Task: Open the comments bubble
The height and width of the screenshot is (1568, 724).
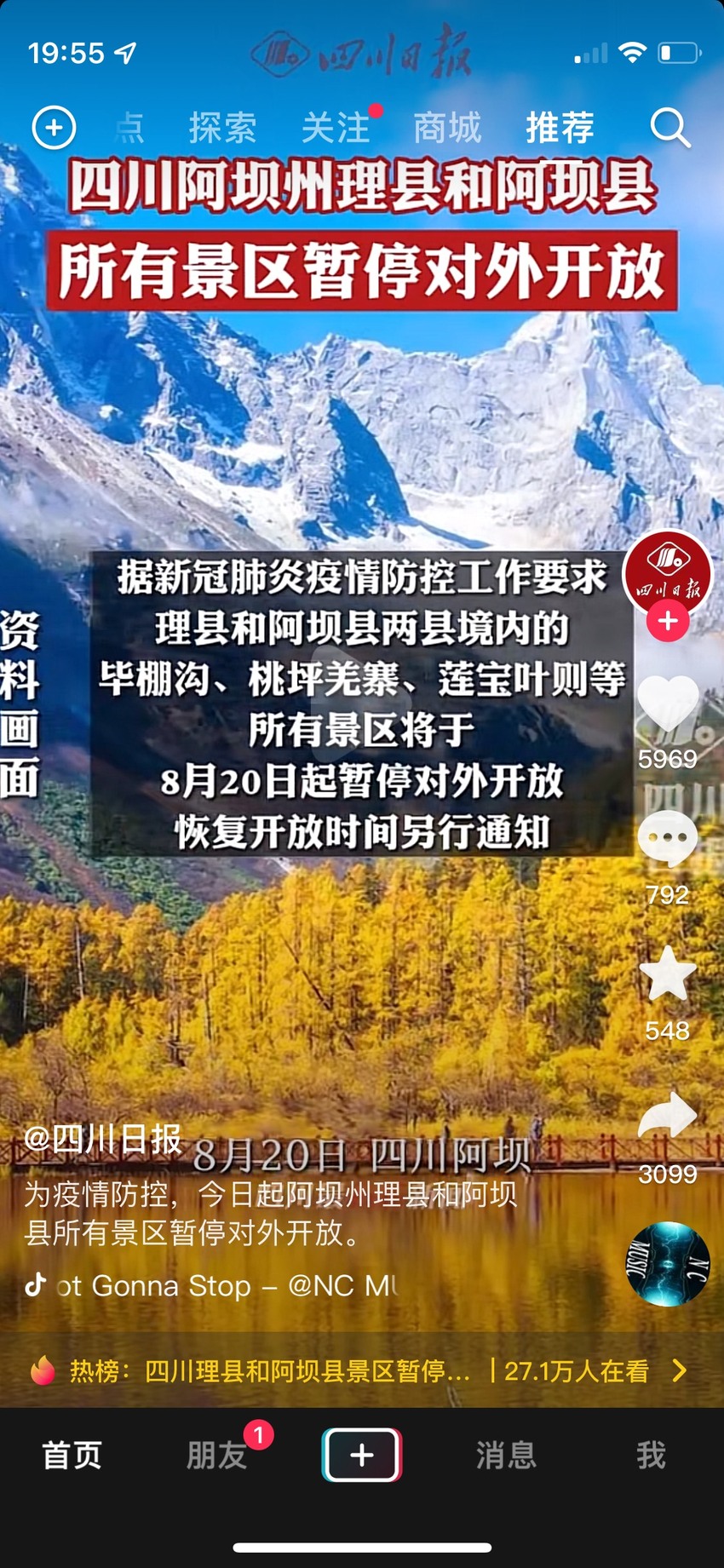Action: click(x=668, y=839)
